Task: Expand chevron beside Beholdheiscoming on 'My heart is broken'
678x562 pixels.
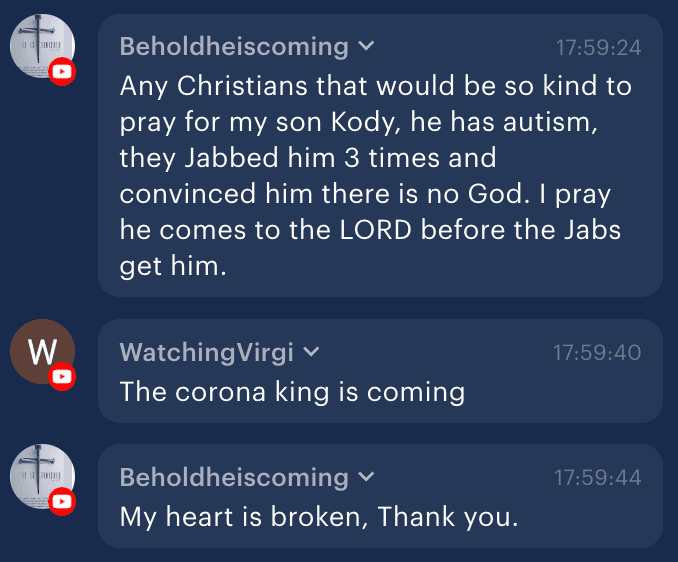Action: coord(366,476)
